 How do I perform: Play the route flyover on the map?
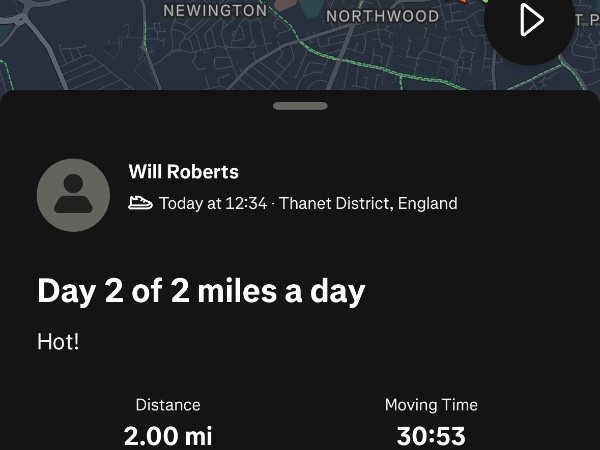530,20
